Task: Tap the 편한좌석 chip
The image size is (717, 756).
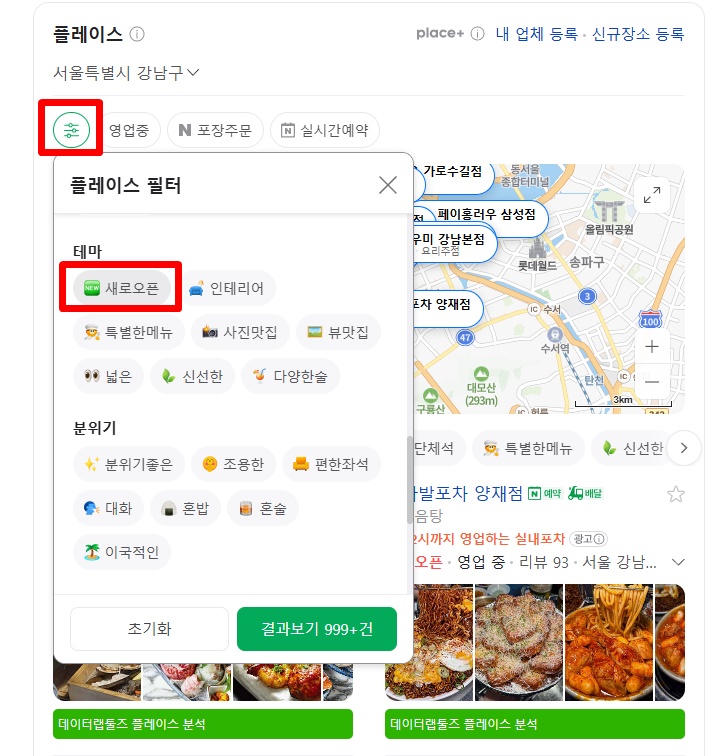Action: tap(331, 464)
